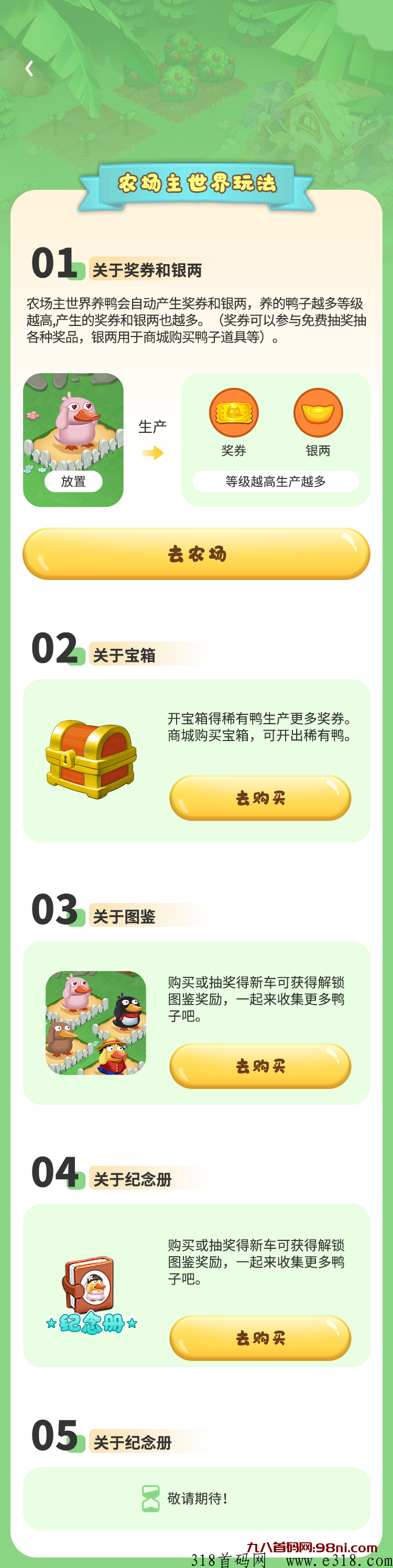Go back using the top-left arrow

(x=29, y=68)
